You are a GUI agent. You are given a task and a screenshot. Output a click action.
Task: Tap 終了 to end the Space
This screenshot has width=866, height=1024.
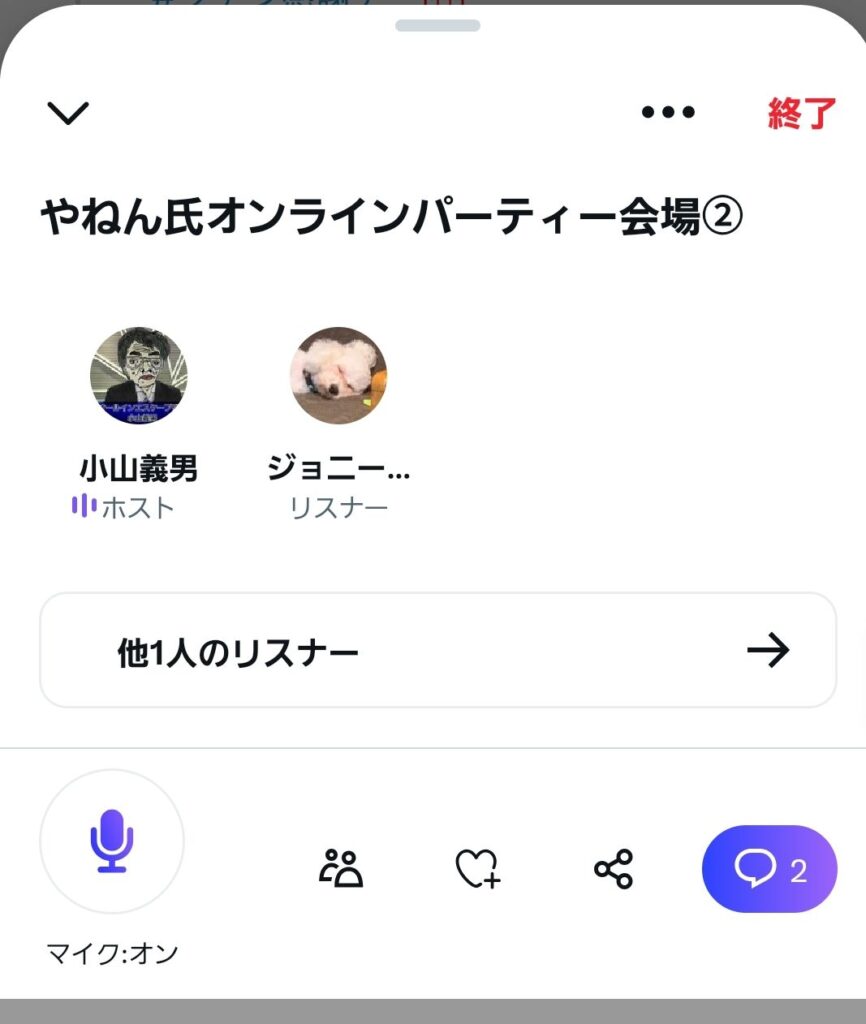point(801,113)
